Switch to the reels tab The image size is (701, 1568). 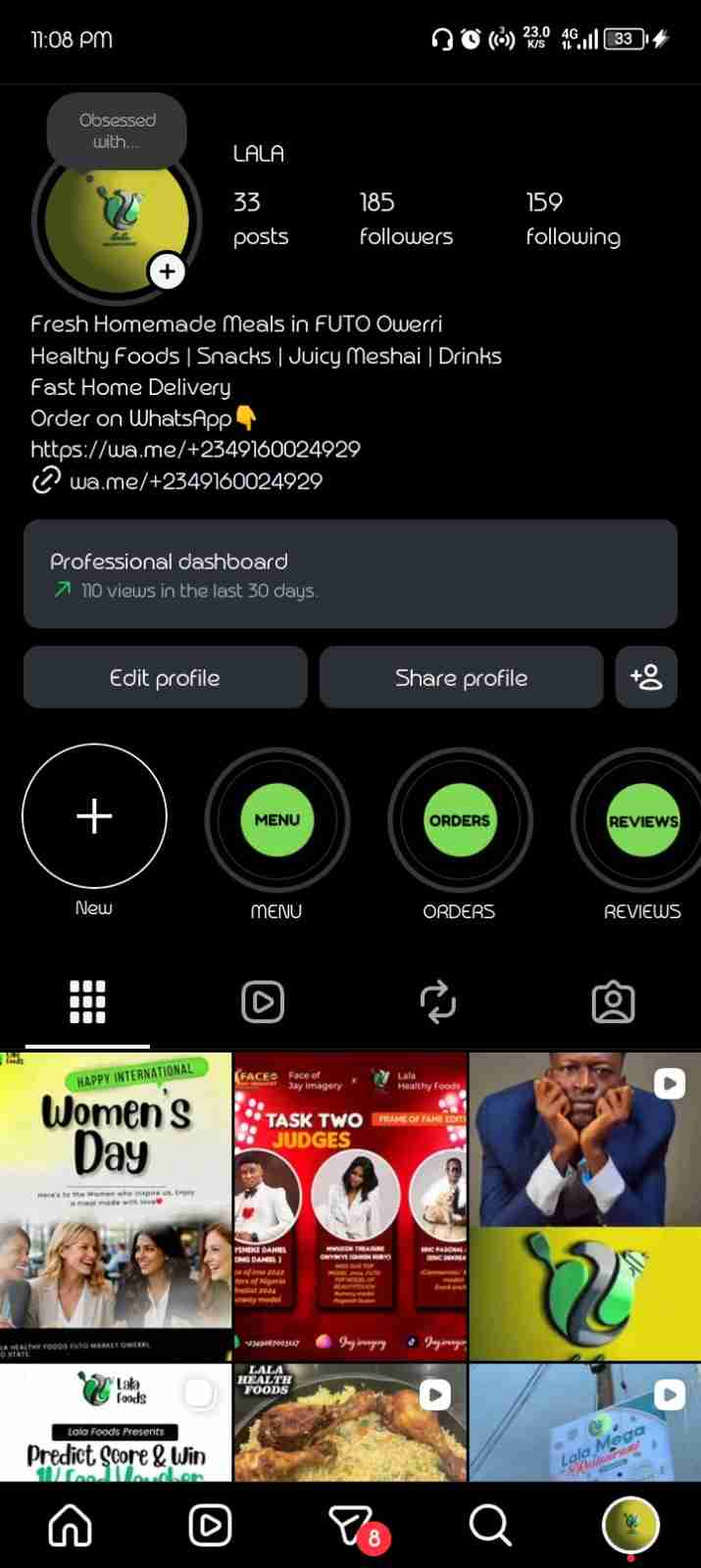[x=263, y=1002]
